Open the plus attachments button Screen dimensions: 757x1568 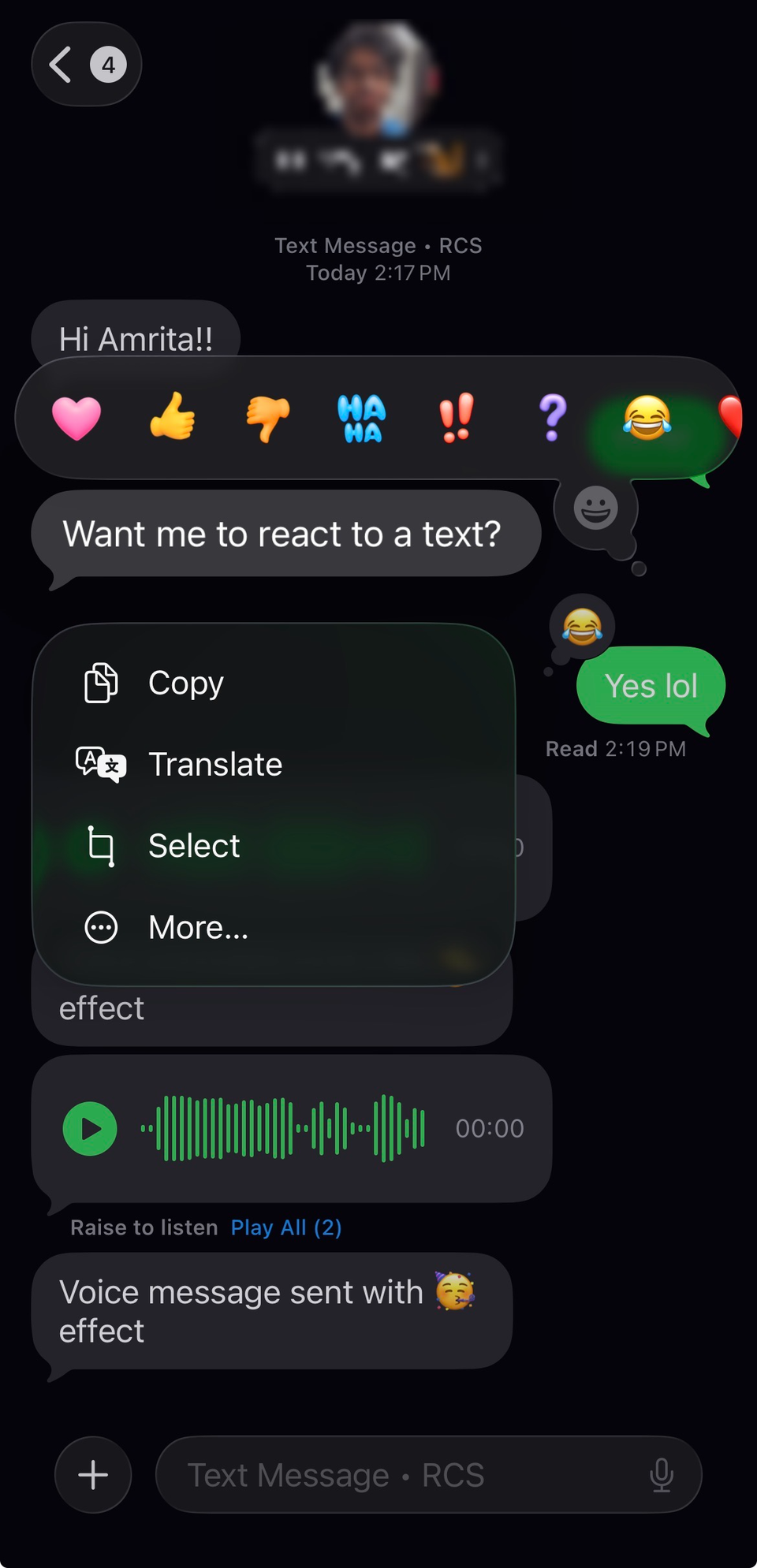point(93,1475)
